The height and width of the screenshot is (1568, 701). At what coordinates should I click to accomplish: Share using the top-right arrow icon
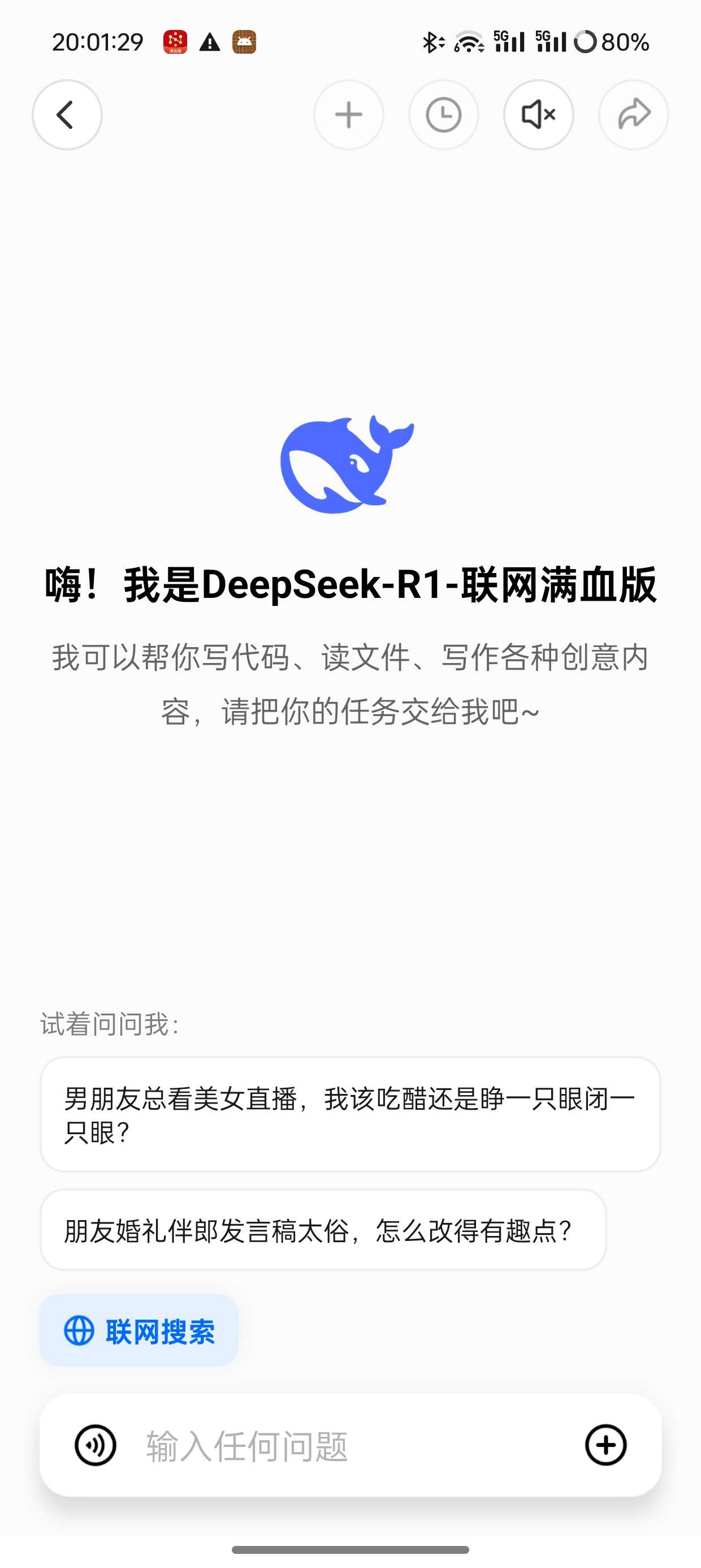pyautogui.click(x=634, y=114)
